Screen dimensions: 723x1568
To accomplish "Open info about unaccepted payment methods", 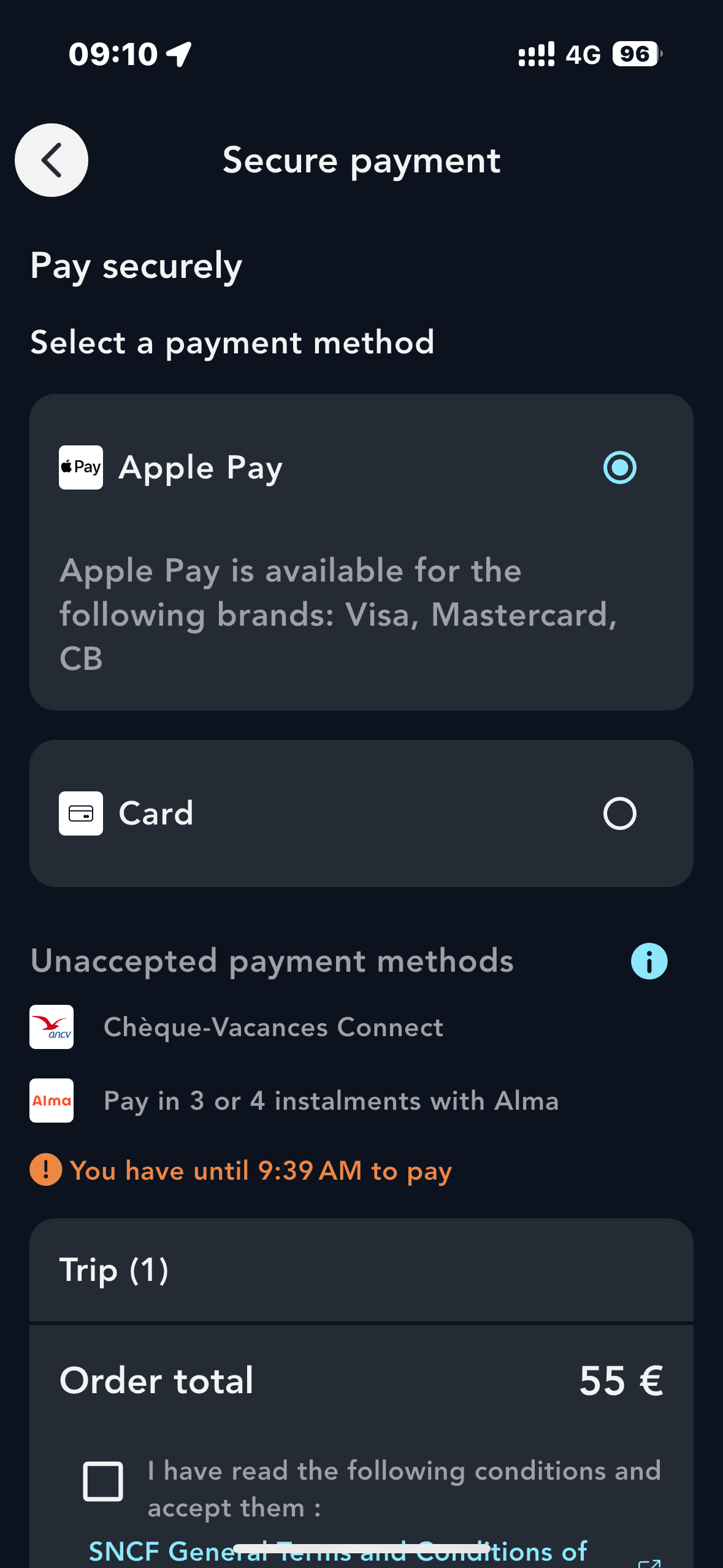I will tap(649, 961).
